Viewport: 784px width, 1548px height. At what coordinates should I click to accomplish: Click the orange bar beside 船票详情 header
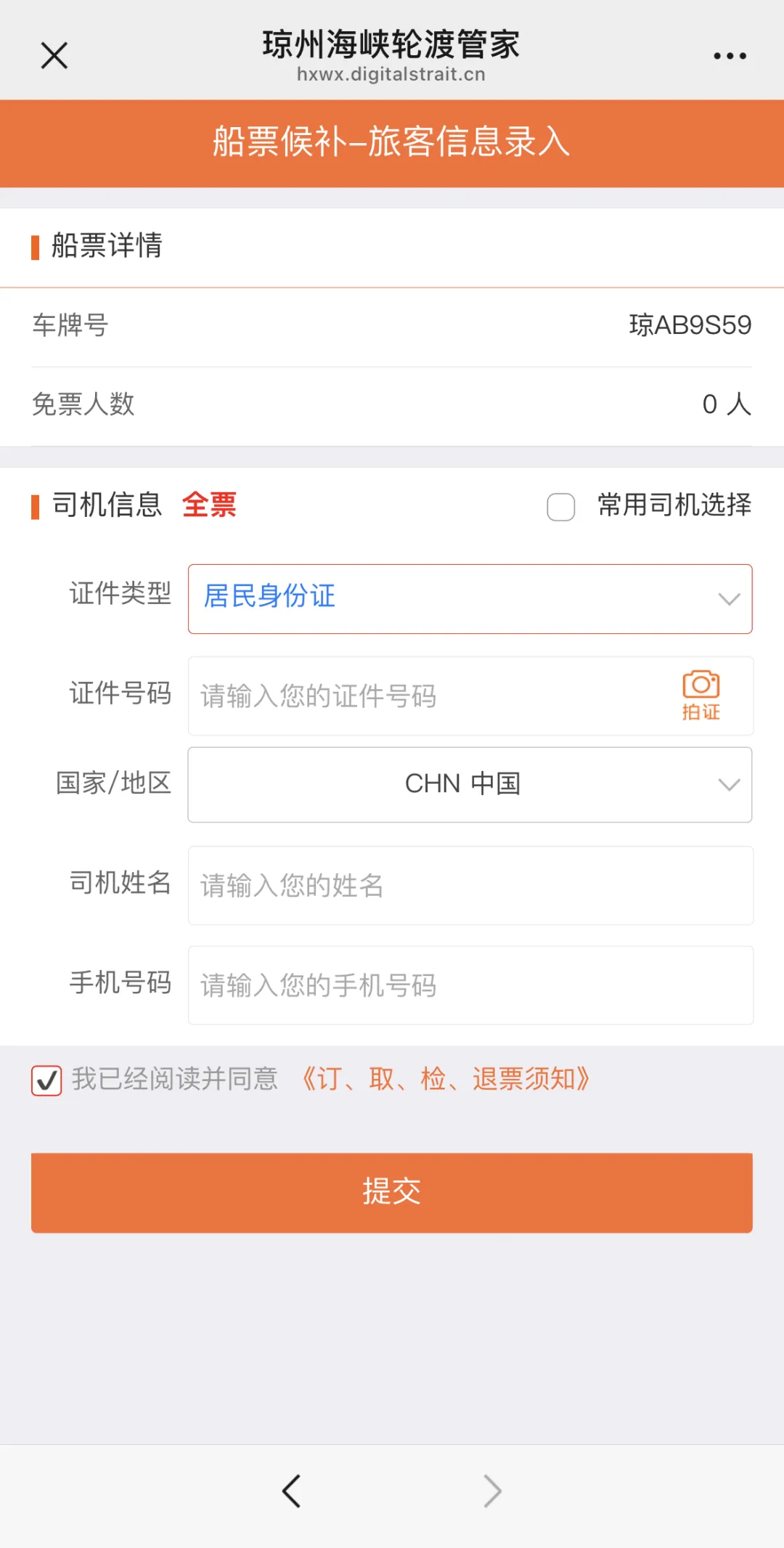[34, 246]
